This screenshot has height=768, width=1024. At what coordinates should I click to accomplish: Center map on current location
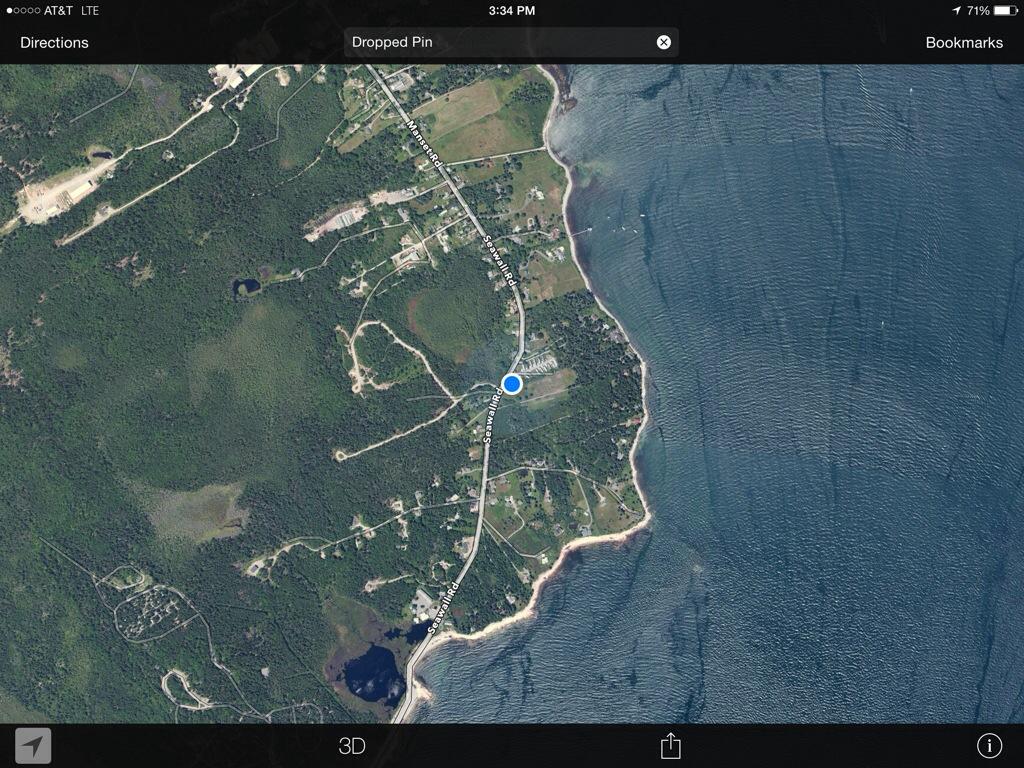point(33,746)
